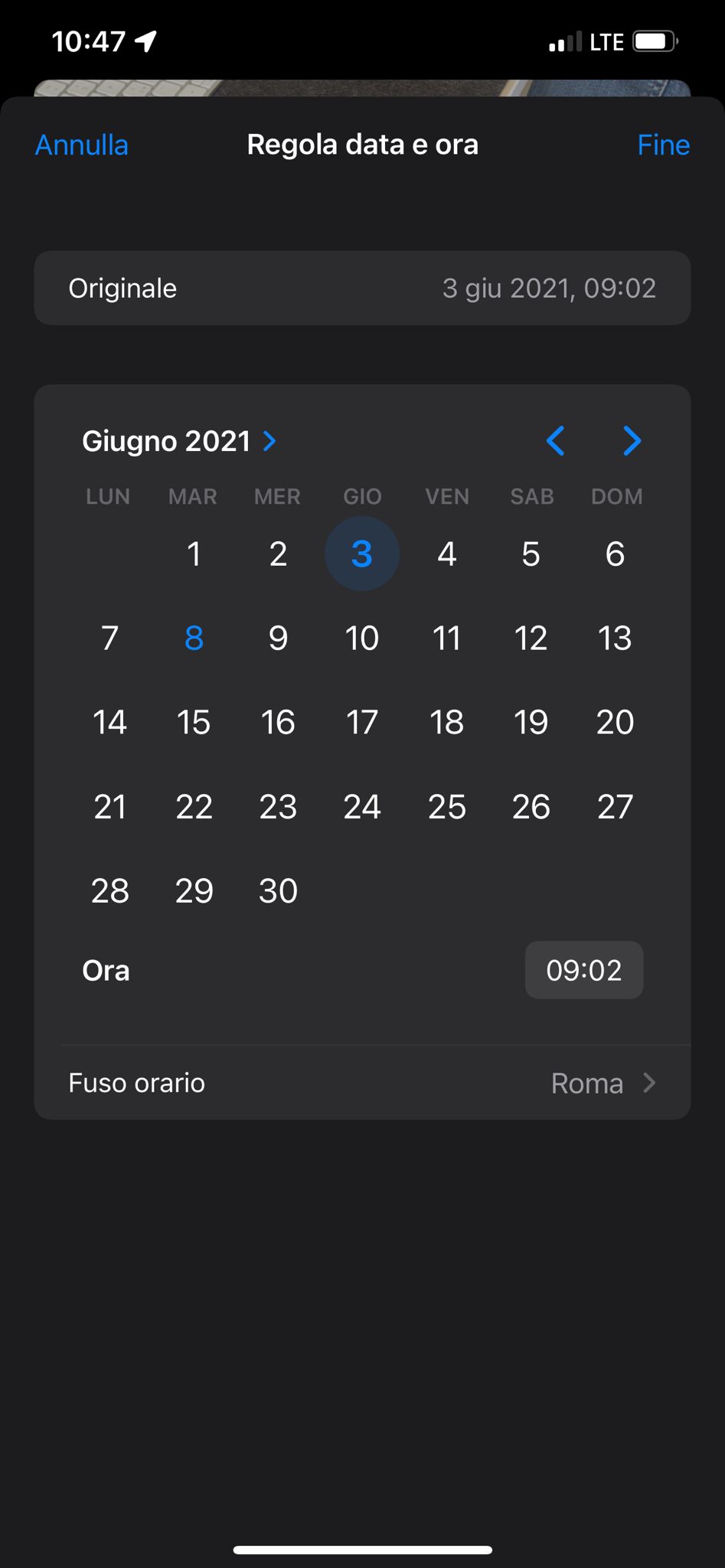Open the 09:02 time picker
725x1568 pixels.
pyautogui.click(x=583, y=970)
